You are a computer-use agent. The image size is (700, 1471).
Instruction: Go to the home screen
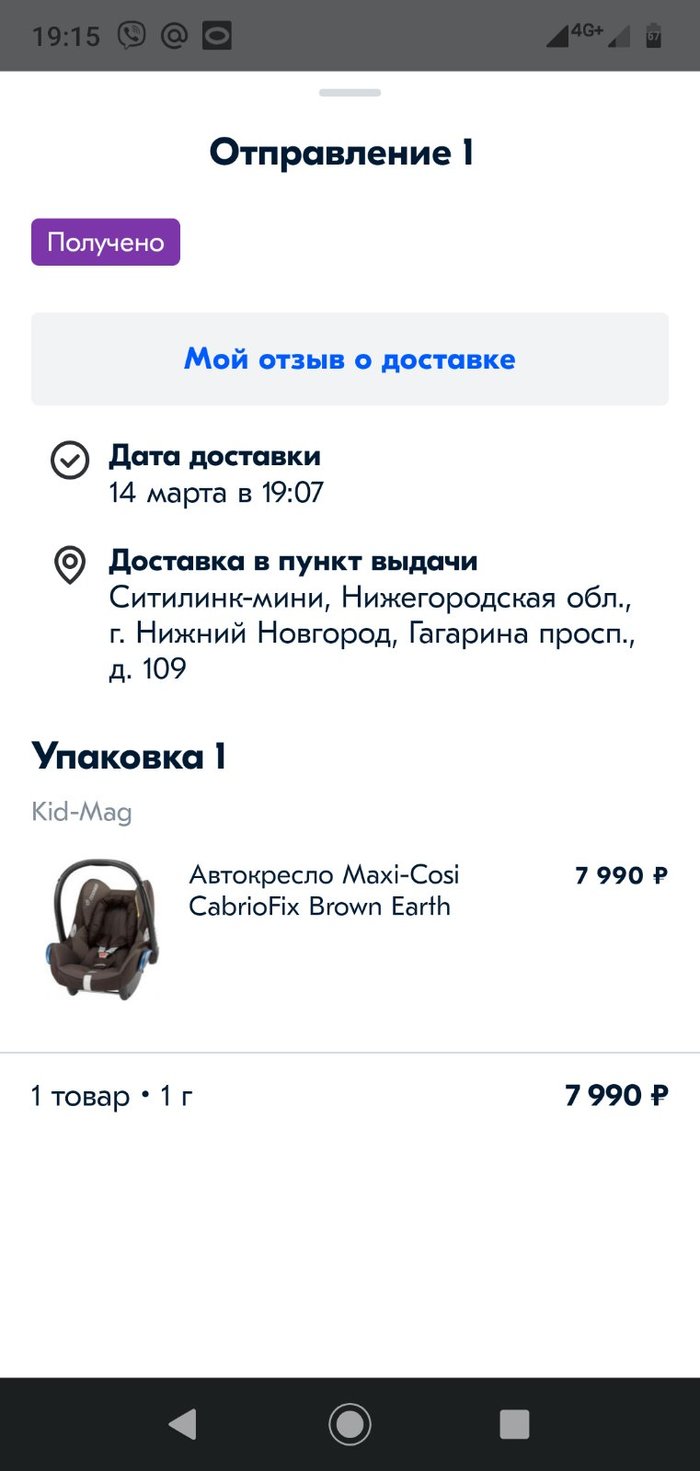[x=350, y=1423]
